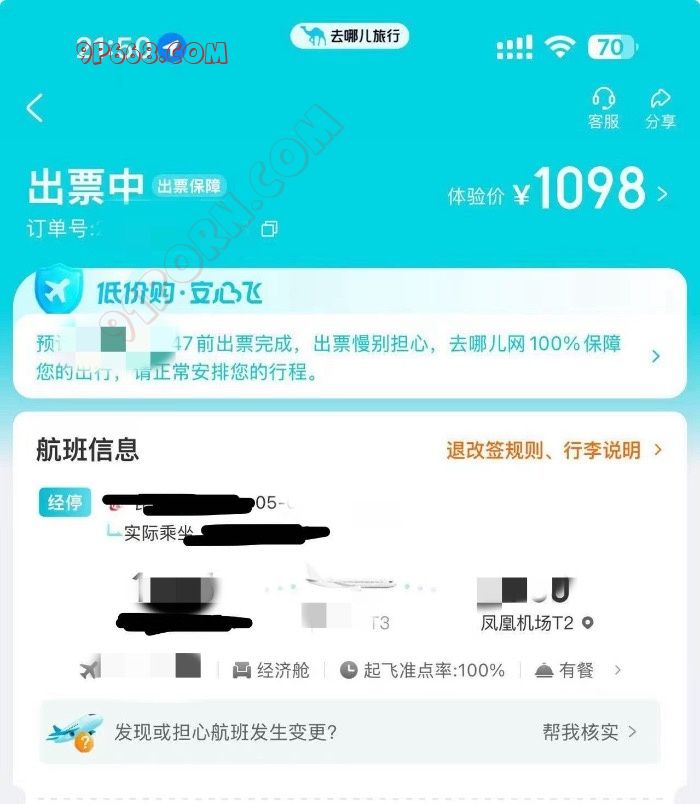Image resolution: width=700 pixels, height=804 pixels.
Task: Open the price details ¥1098
Action: (590, 191)
